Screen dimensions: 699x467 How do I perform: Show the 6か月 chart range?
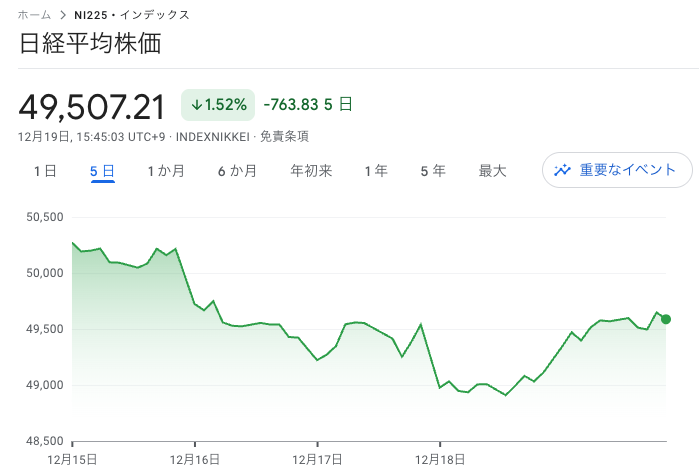tap(237, 171)
